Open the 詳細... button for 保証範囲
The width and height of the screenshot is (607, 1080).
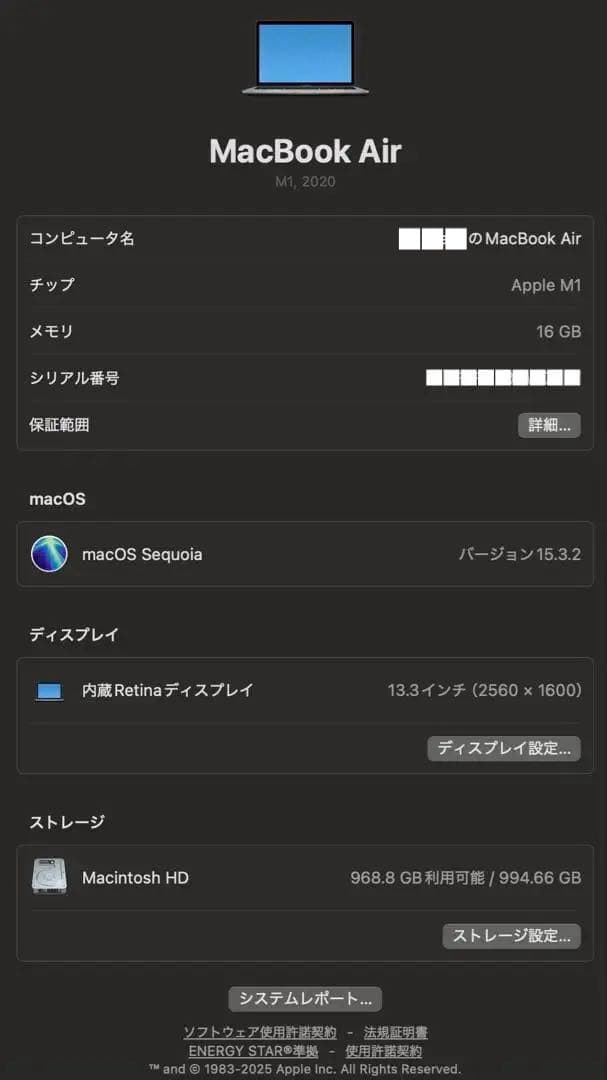(549, 425)
